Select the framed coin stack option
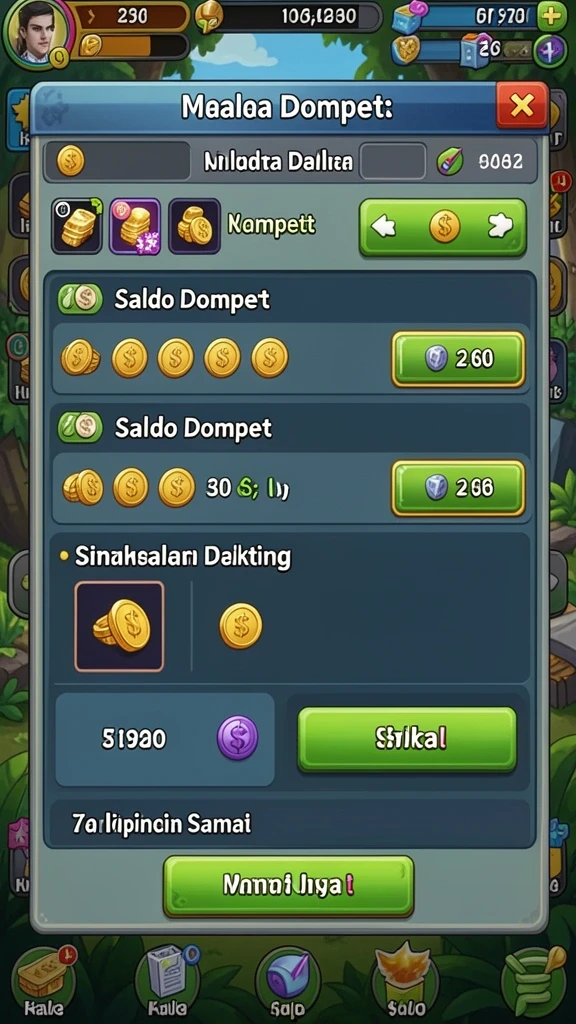 pyautogui.click(x=120, y=626)
